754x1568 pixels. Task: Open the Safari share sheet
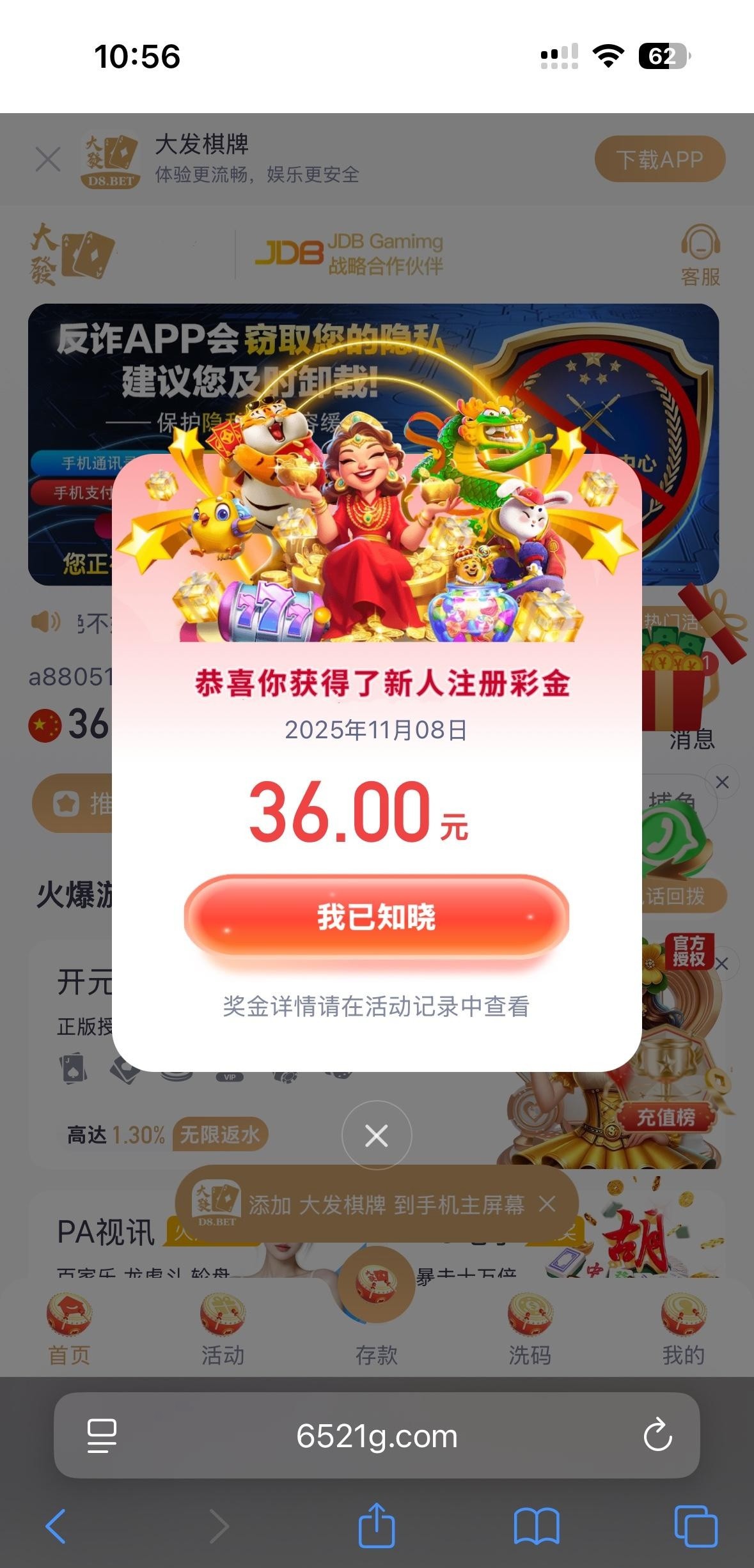[x=376, y=1525]
